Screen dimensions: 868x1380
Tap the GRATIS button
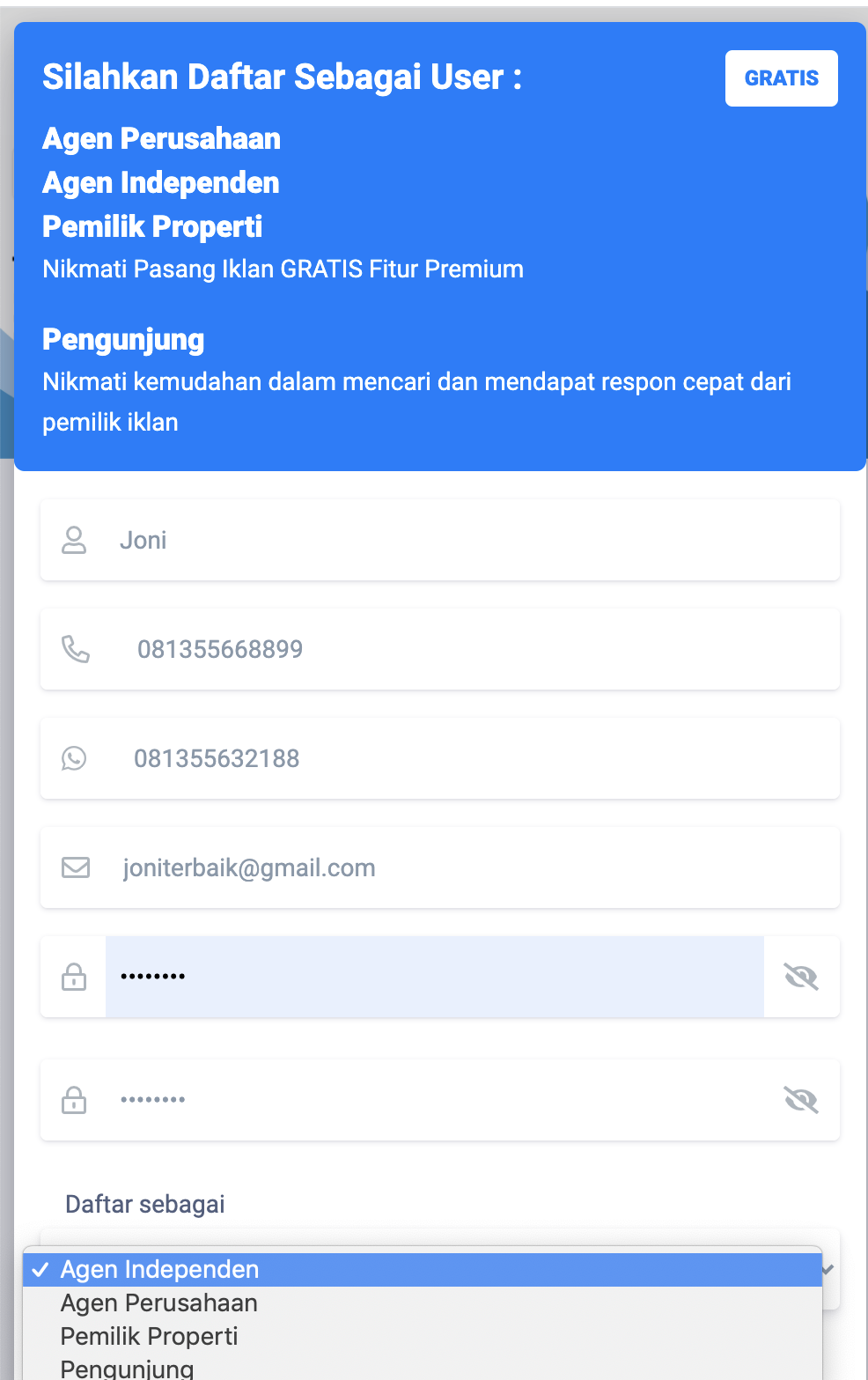781,78
